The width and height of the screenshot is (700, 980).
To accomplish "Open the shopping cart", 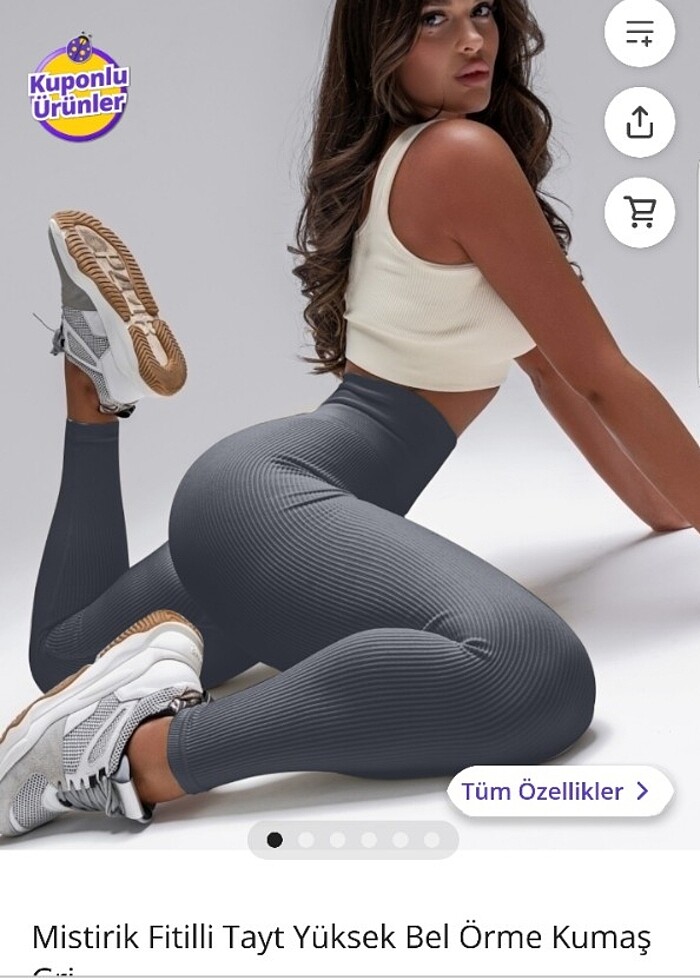I will pos(640,212).
